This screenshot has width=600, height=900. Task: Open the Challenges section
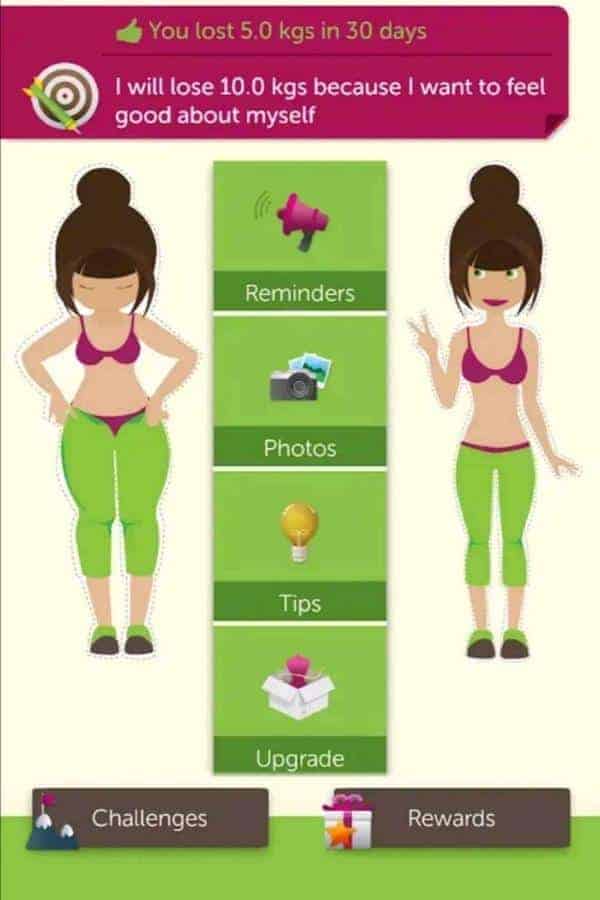click(150, 818)
